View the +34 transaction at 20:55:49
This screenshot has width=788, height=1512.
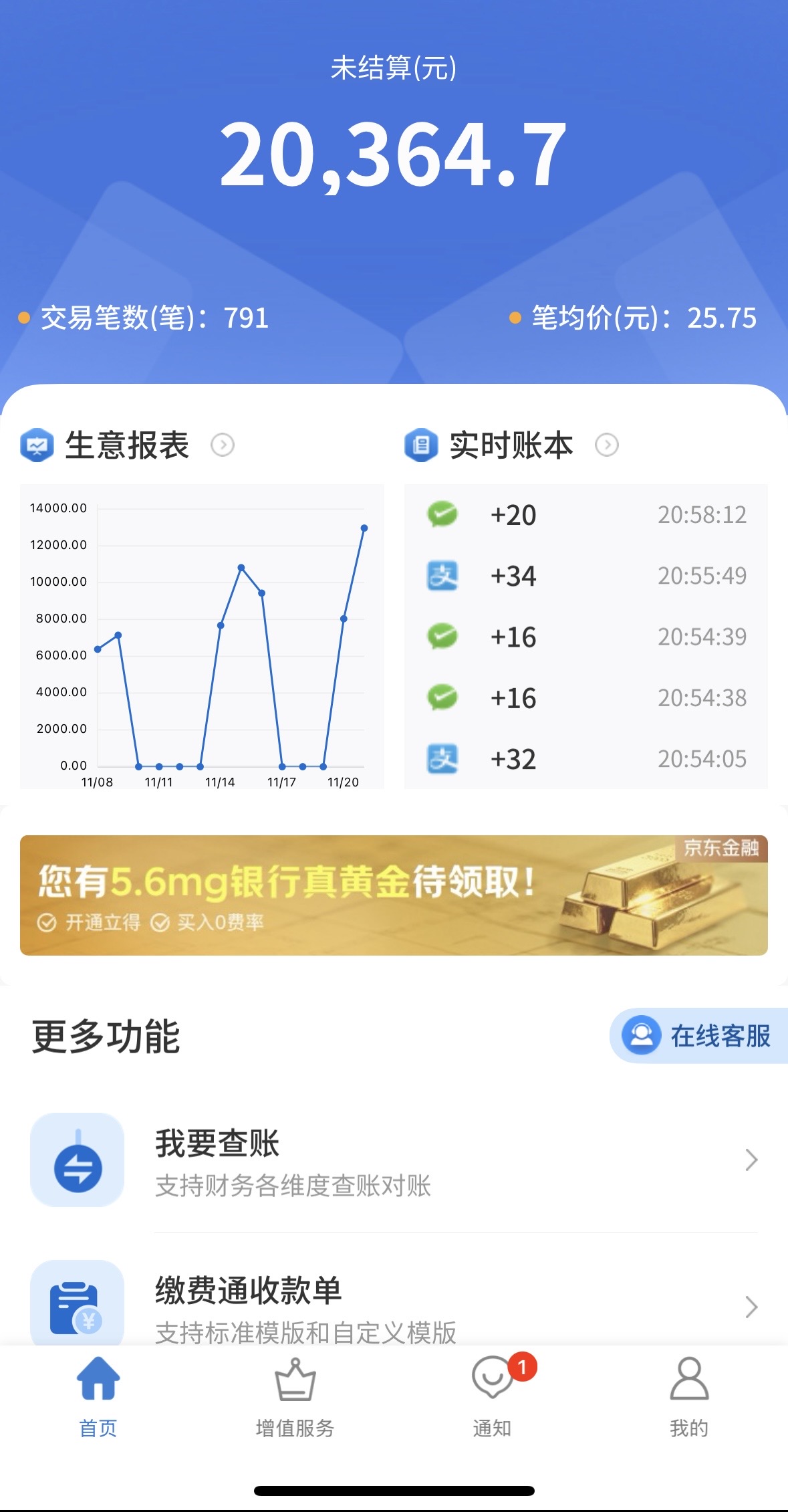click(585, 576)
